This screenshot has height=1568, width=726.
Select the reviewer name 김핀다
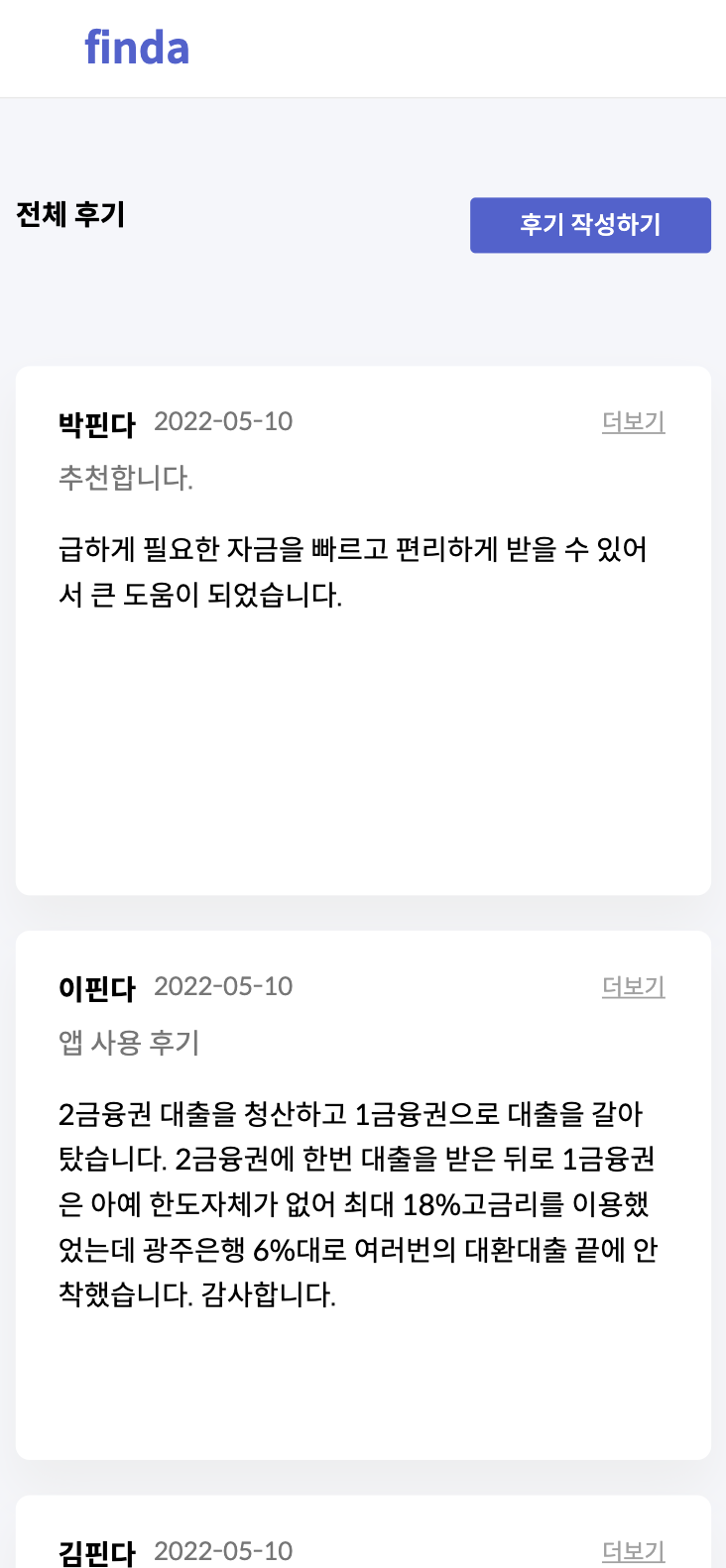point(96,1550)
